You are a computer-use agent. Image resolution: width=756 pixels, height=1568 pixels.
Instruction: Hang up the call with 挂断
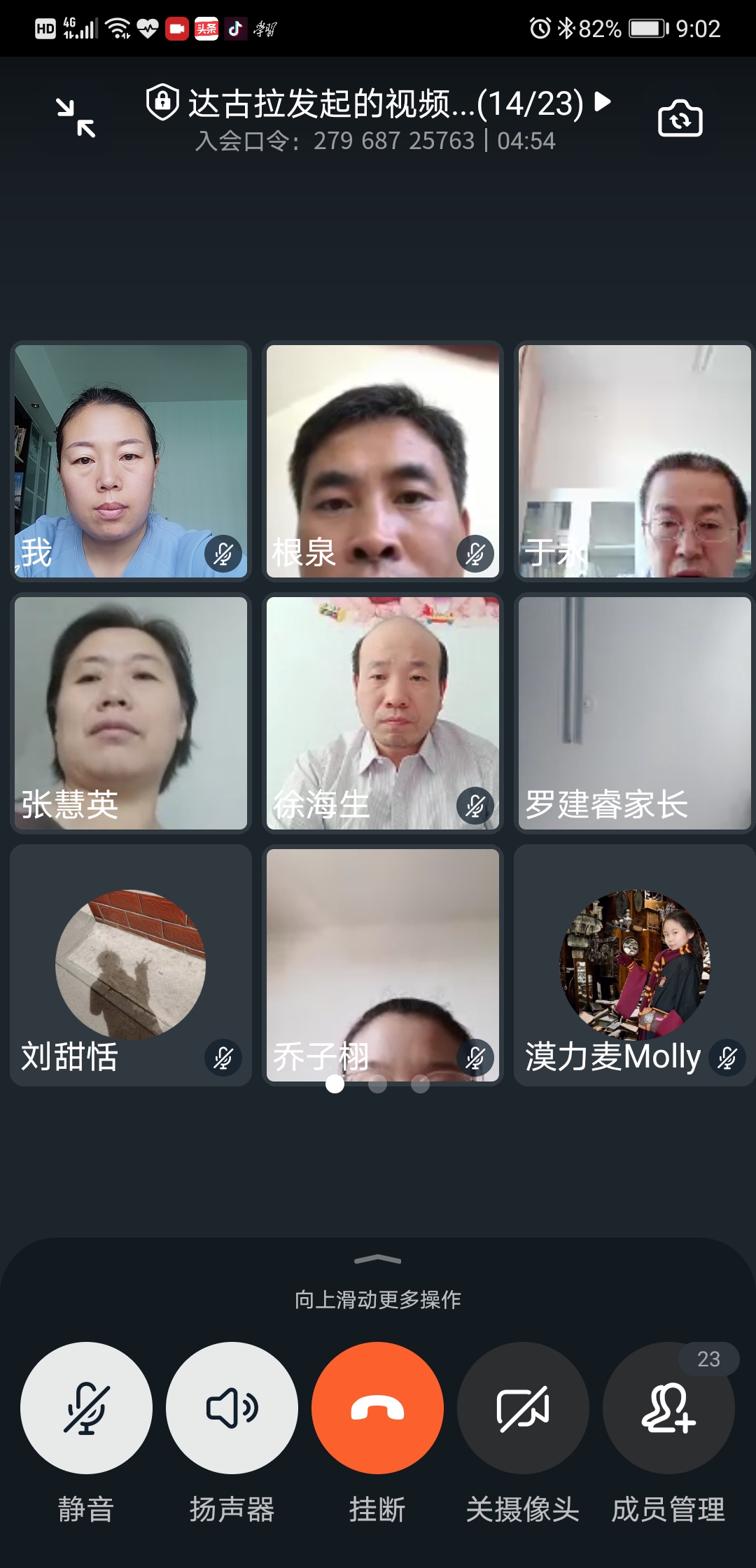(x=377, y=1408)
